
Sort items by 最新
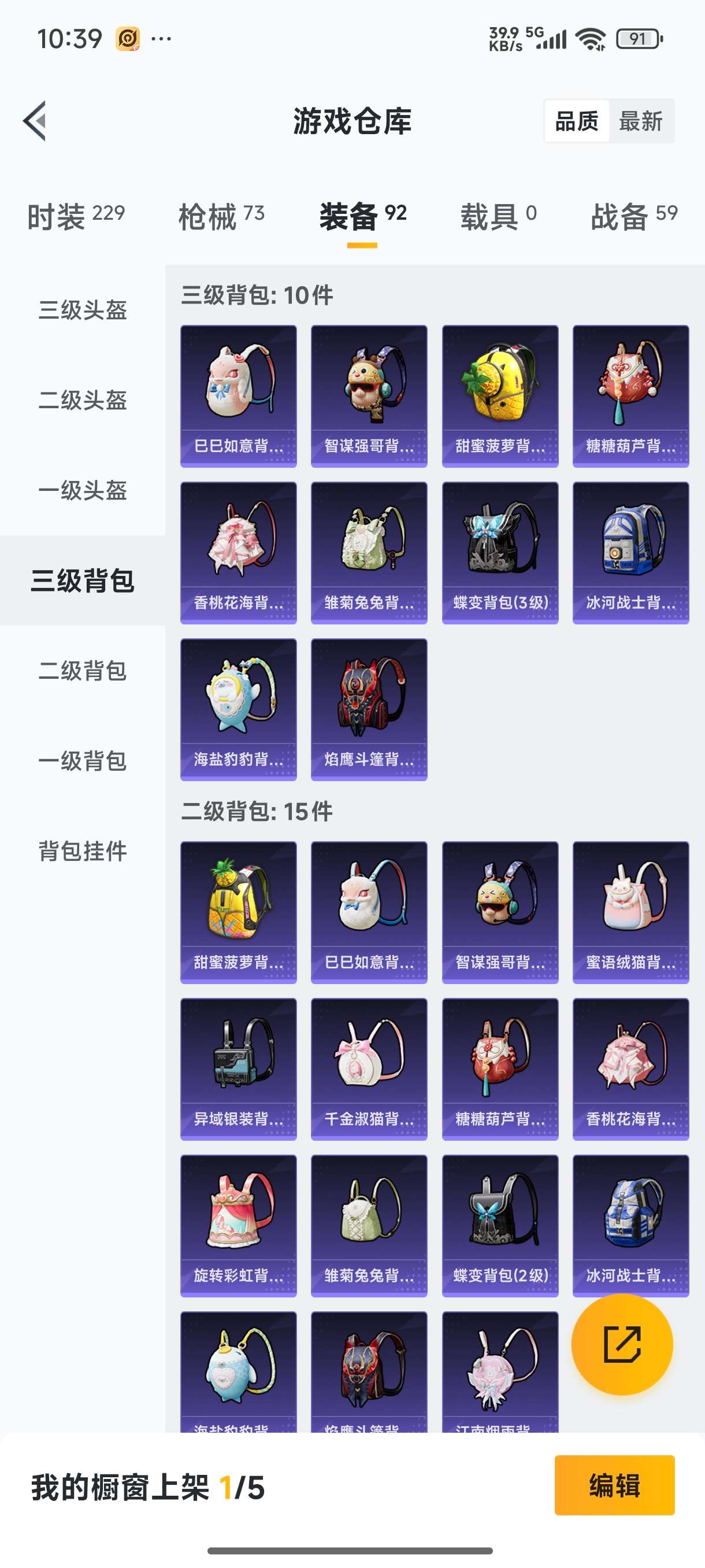640,121
